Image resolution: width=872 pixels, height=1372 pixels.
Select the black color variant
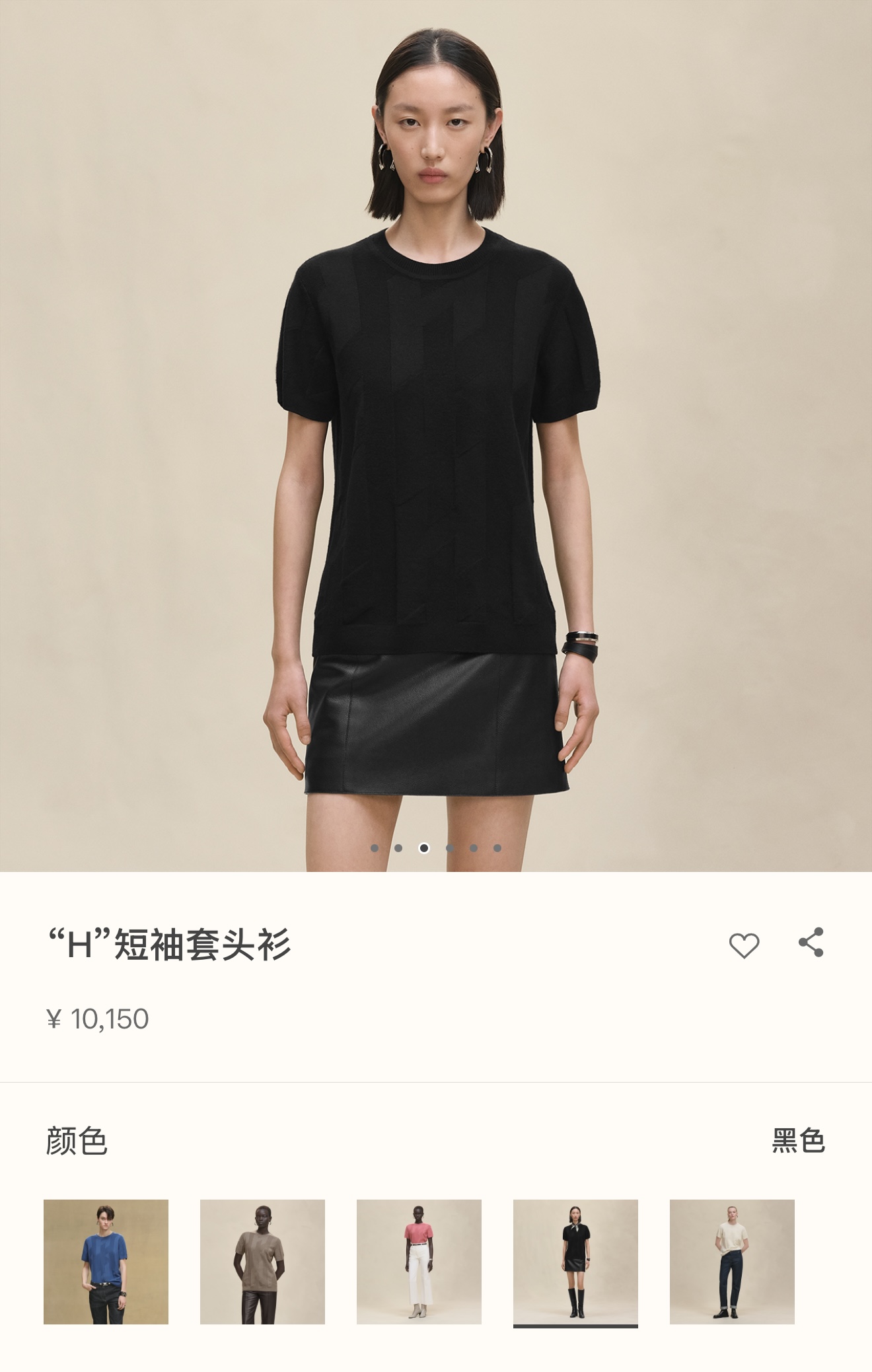click(575, 1262)
